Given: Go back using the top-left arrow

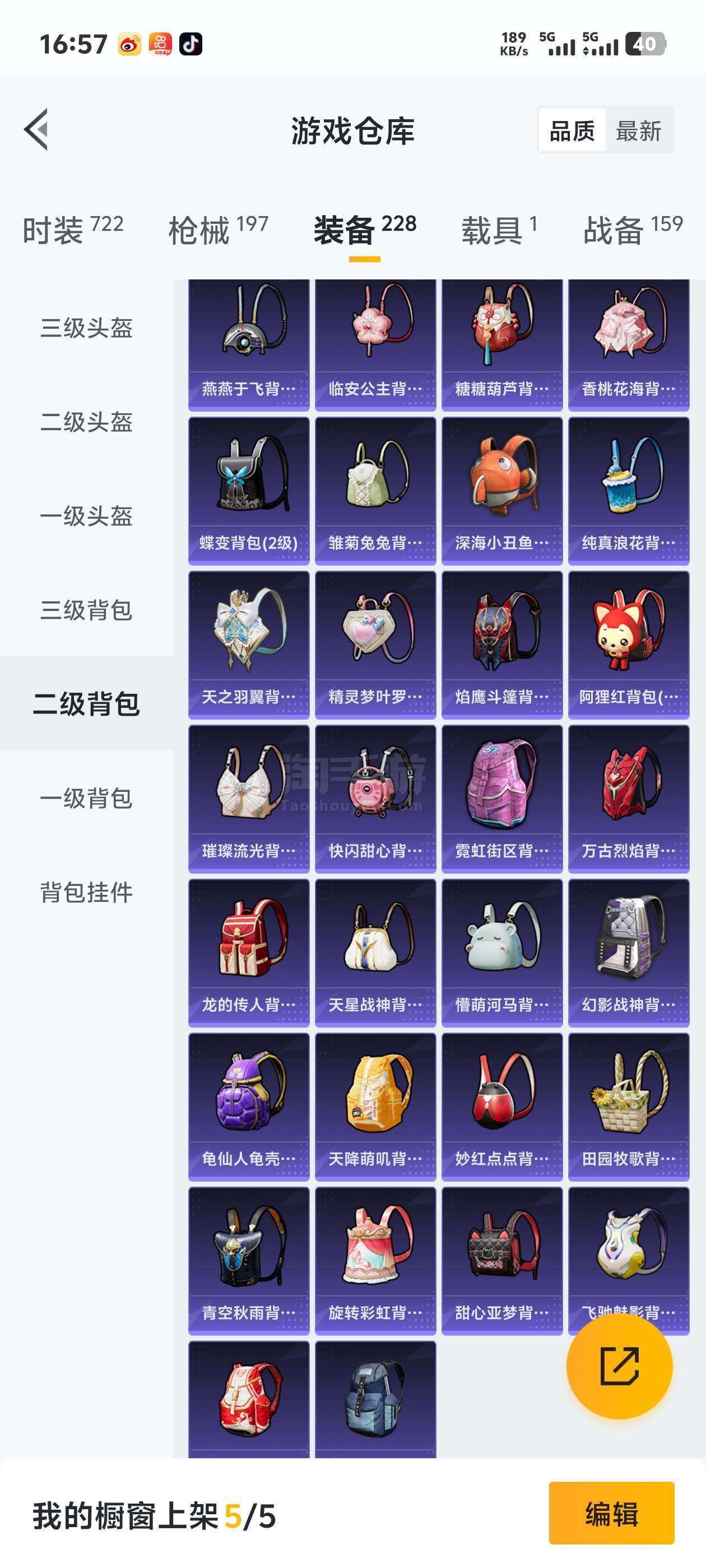Looking at the screenshot, I should tap(36, 130).
